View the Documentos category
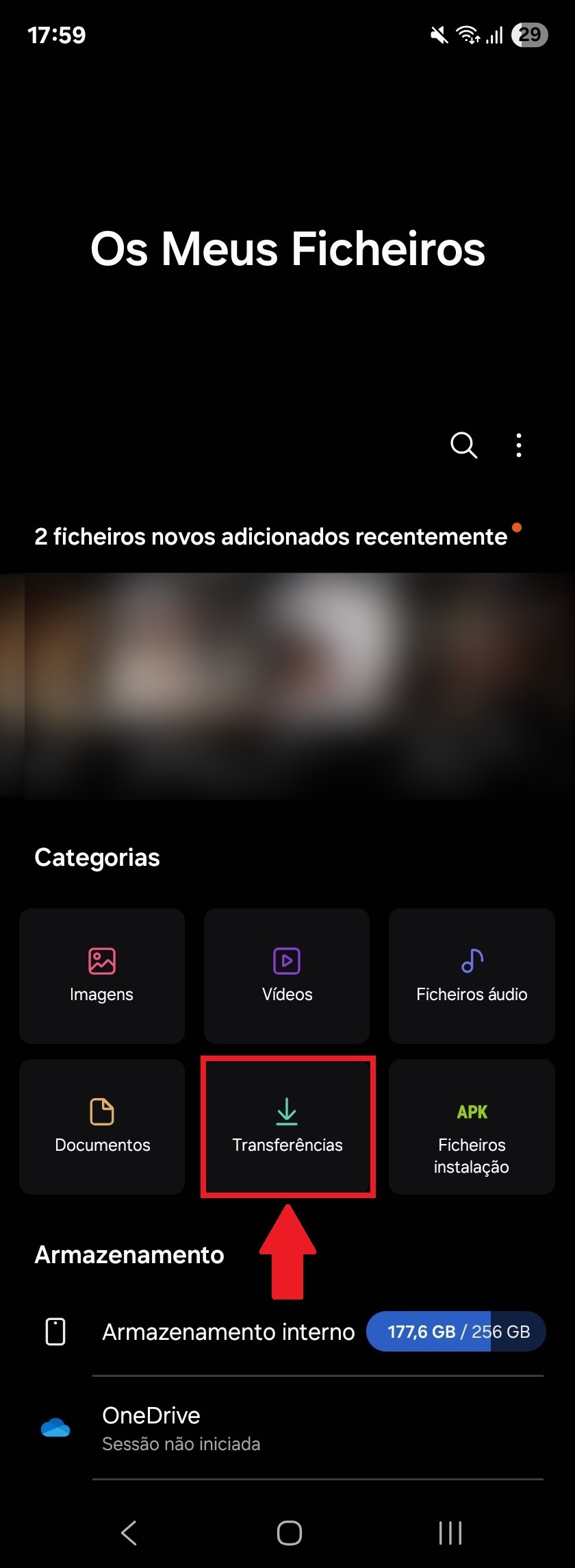The width and height of the screenshot is (575, 1568). (x=102, y=1126)
